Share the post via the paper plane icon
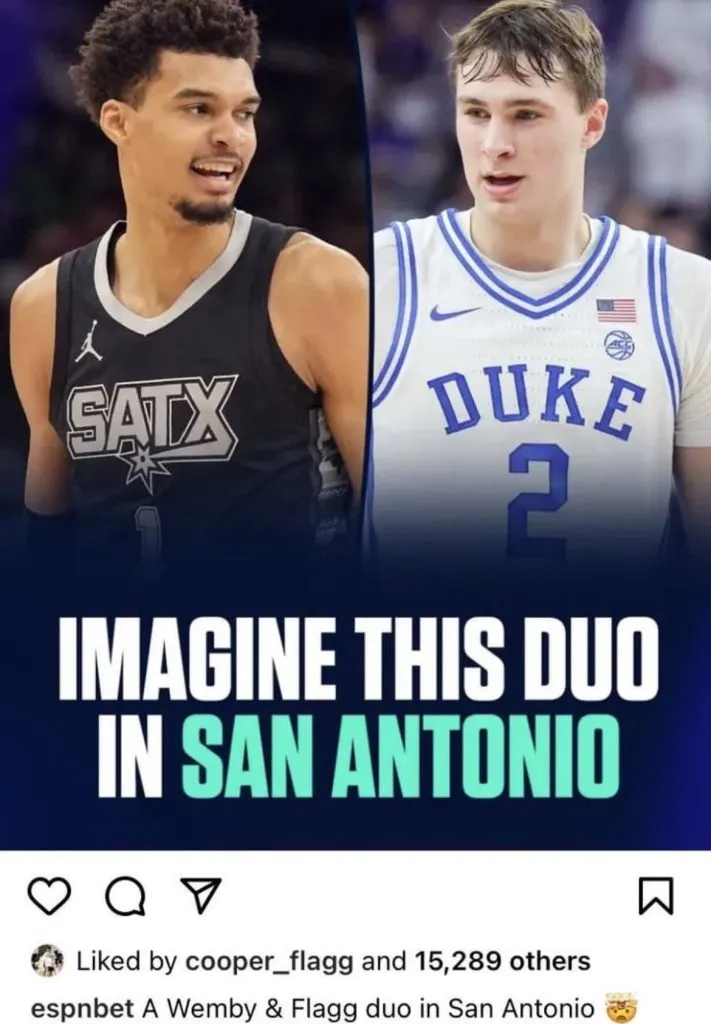This screenshot has width=711, height=1024. [204, 896]
